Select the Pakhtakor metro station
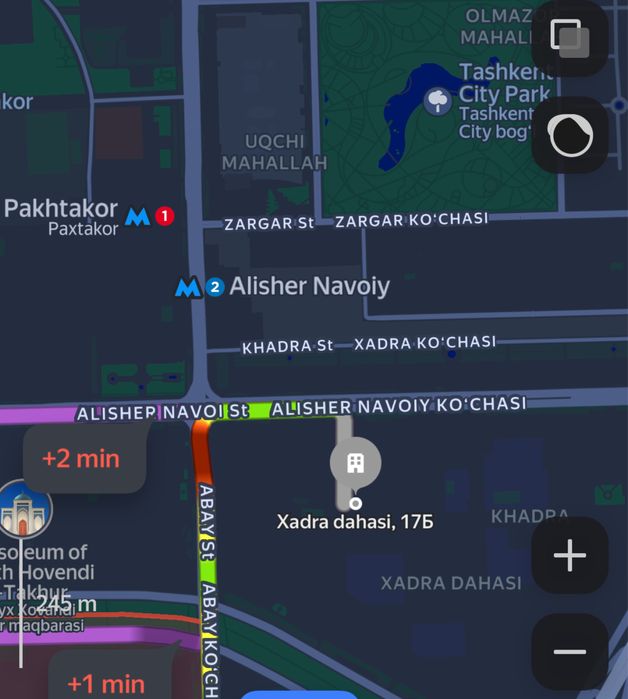Image resolution: width=628 pixels, height=699 pixels. (x=138, y=216)
